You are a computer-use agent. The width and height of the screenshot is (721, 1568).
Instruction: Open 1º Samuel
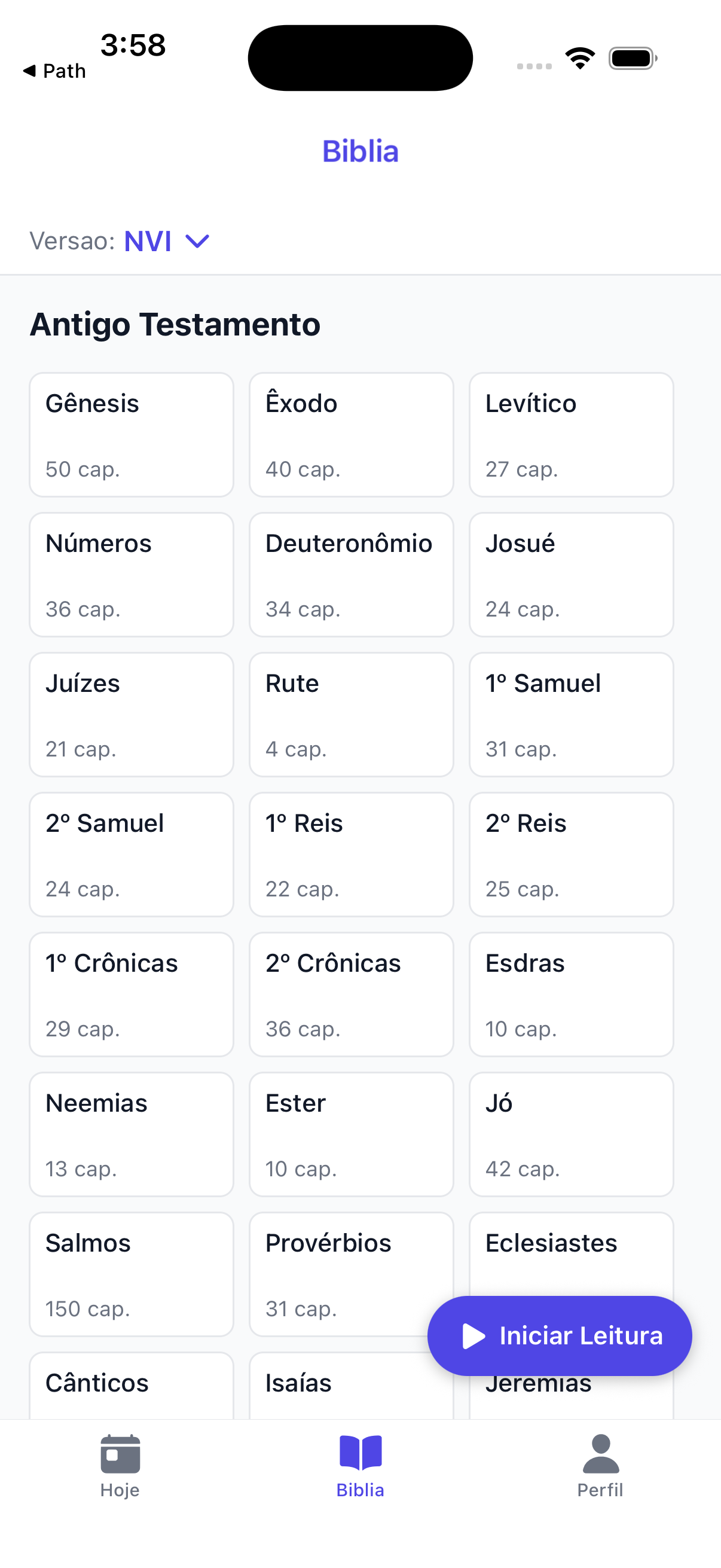point(571,715)
